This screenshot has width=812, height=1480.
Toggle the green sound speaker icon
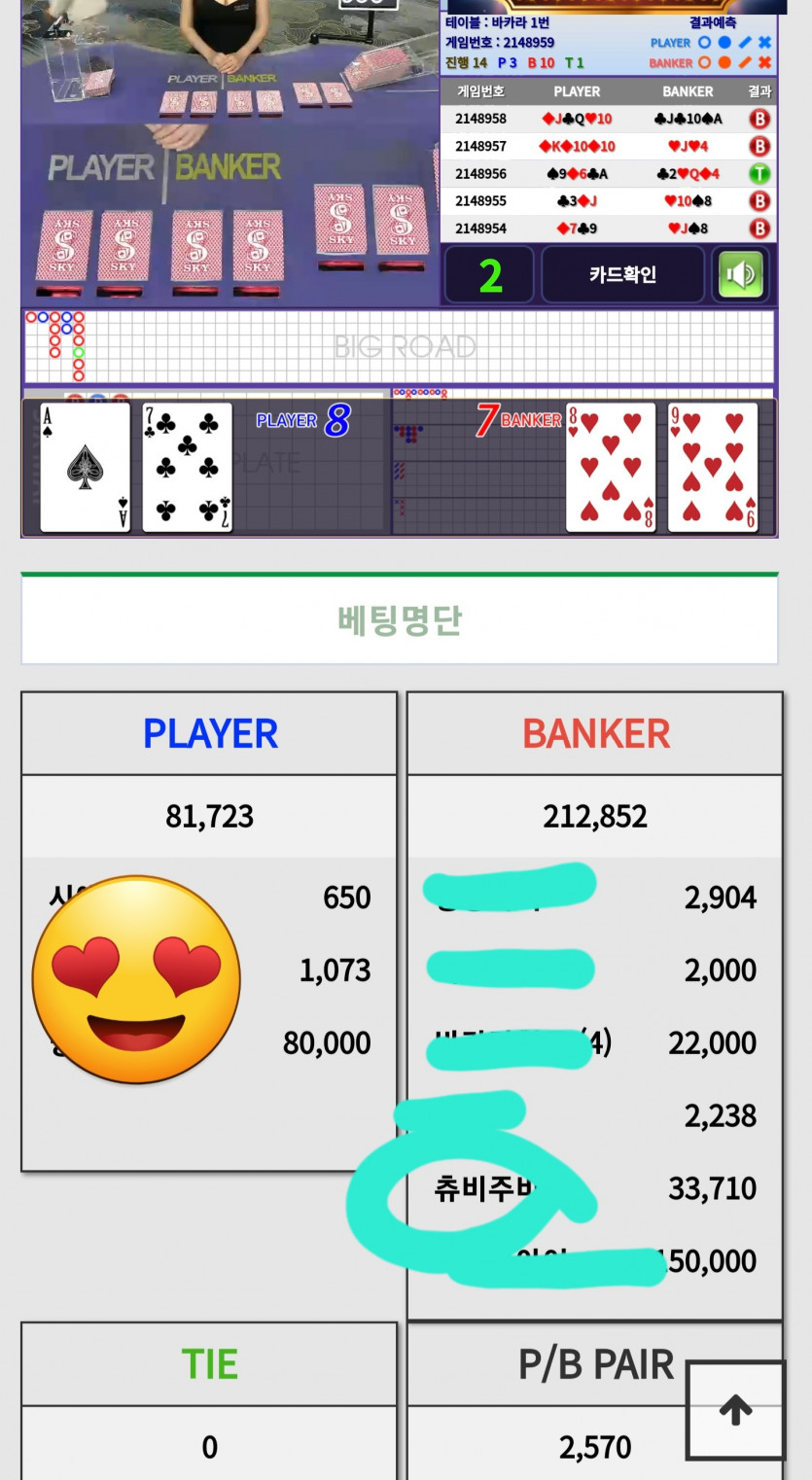(x=741, y=275)
